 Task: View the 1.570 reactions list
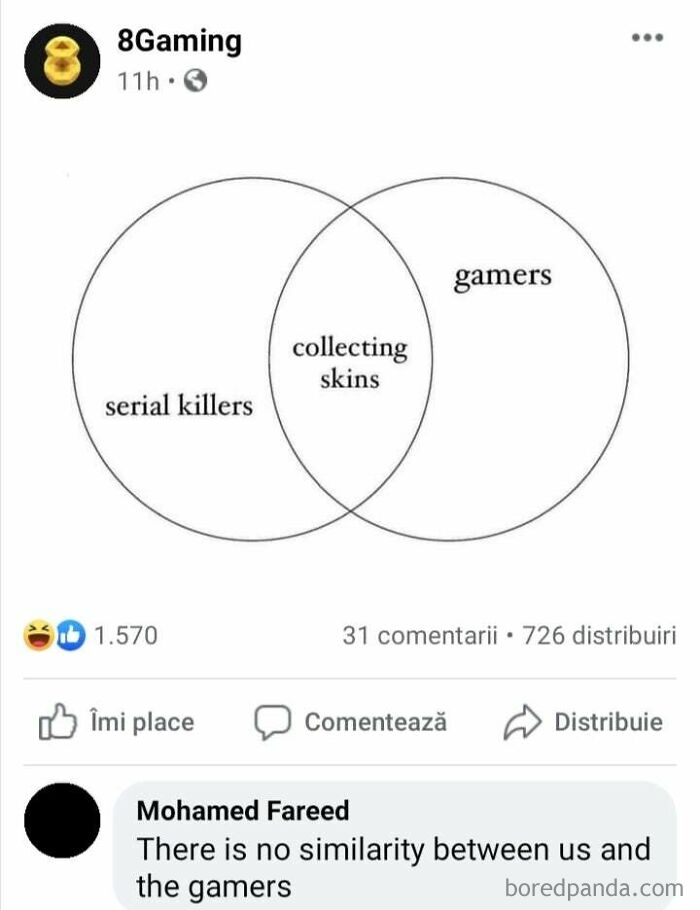tap(92, 635)
